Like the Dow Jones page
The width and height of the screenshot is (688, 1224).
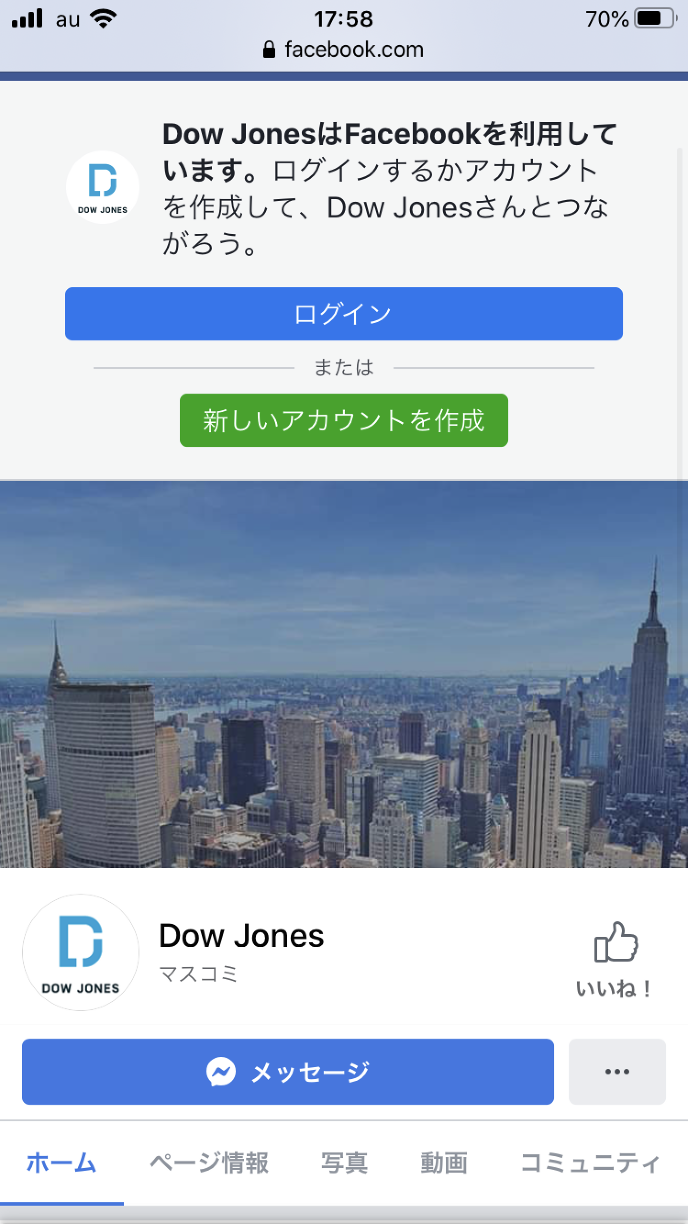pyautogui.click(x=615, y=960)
